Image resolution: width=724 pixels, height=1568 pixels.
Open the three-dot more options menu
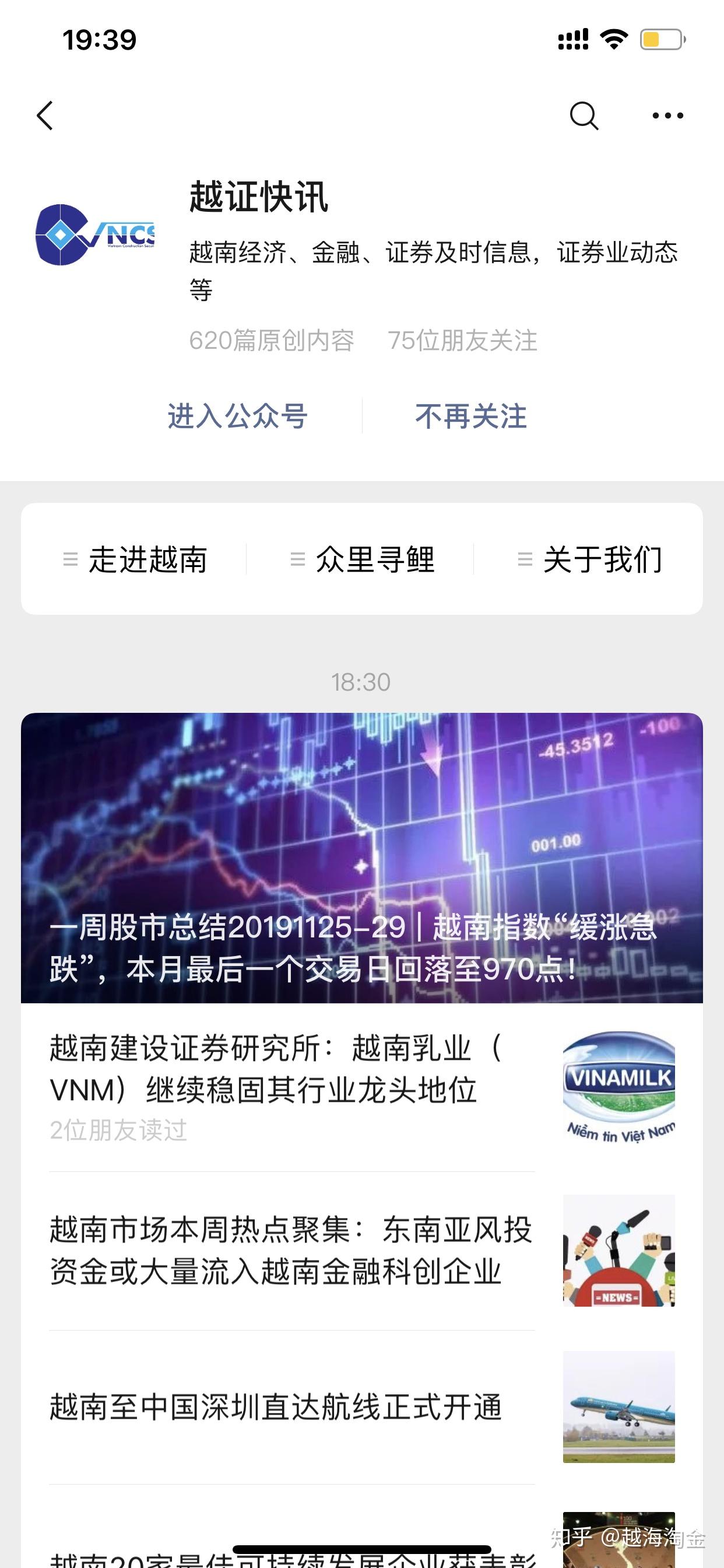click(x=667, y=116)
